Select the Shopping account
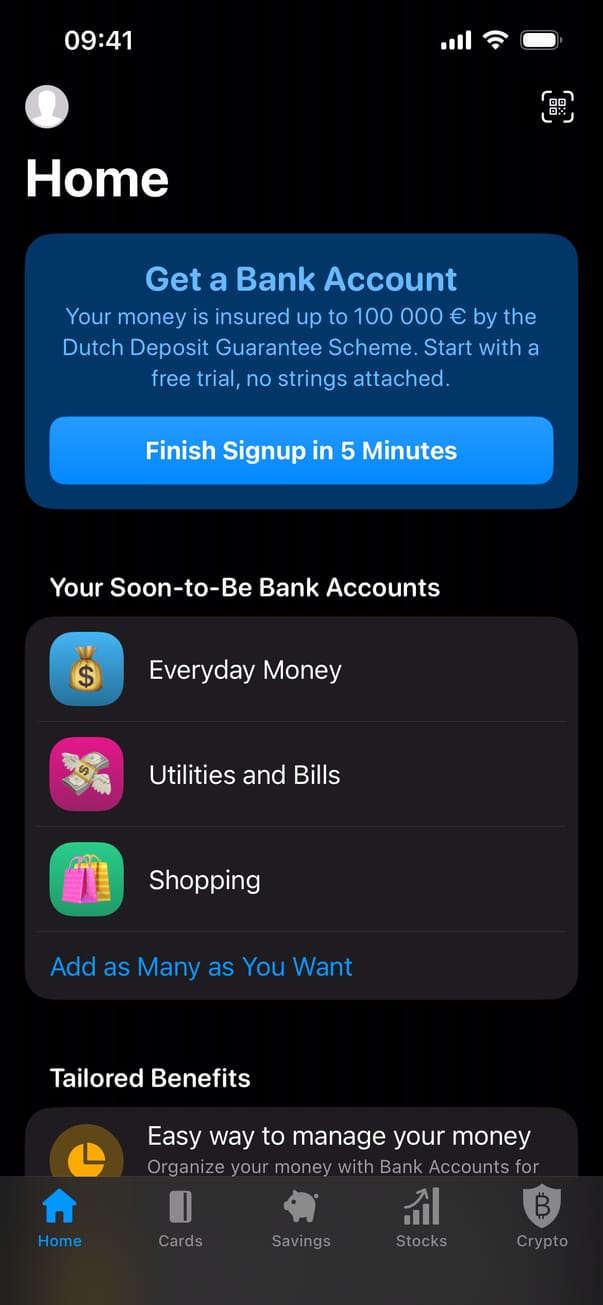This screenshot has width=603, height=1305. [x=301, y=880]
